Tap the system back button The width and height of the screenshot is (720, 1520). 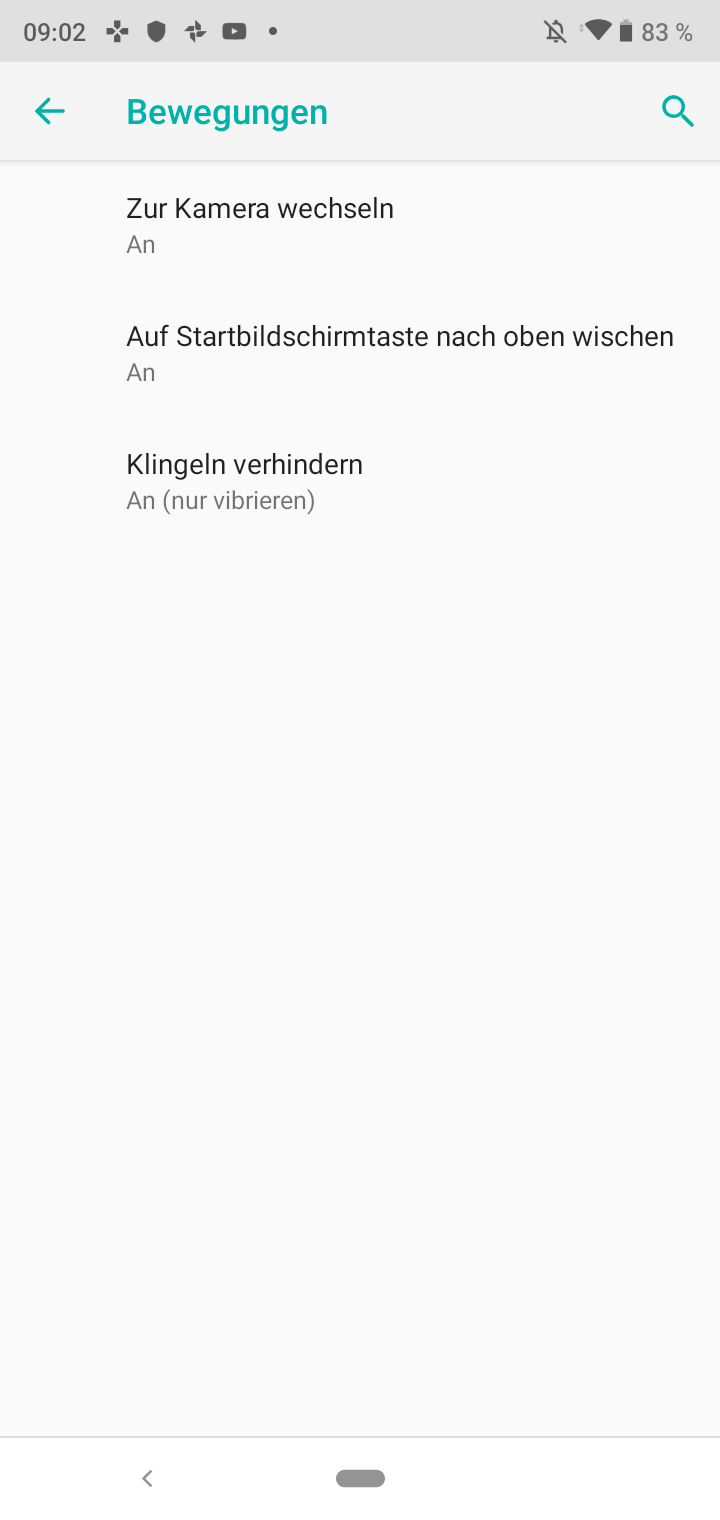[x=147, y=1478]
